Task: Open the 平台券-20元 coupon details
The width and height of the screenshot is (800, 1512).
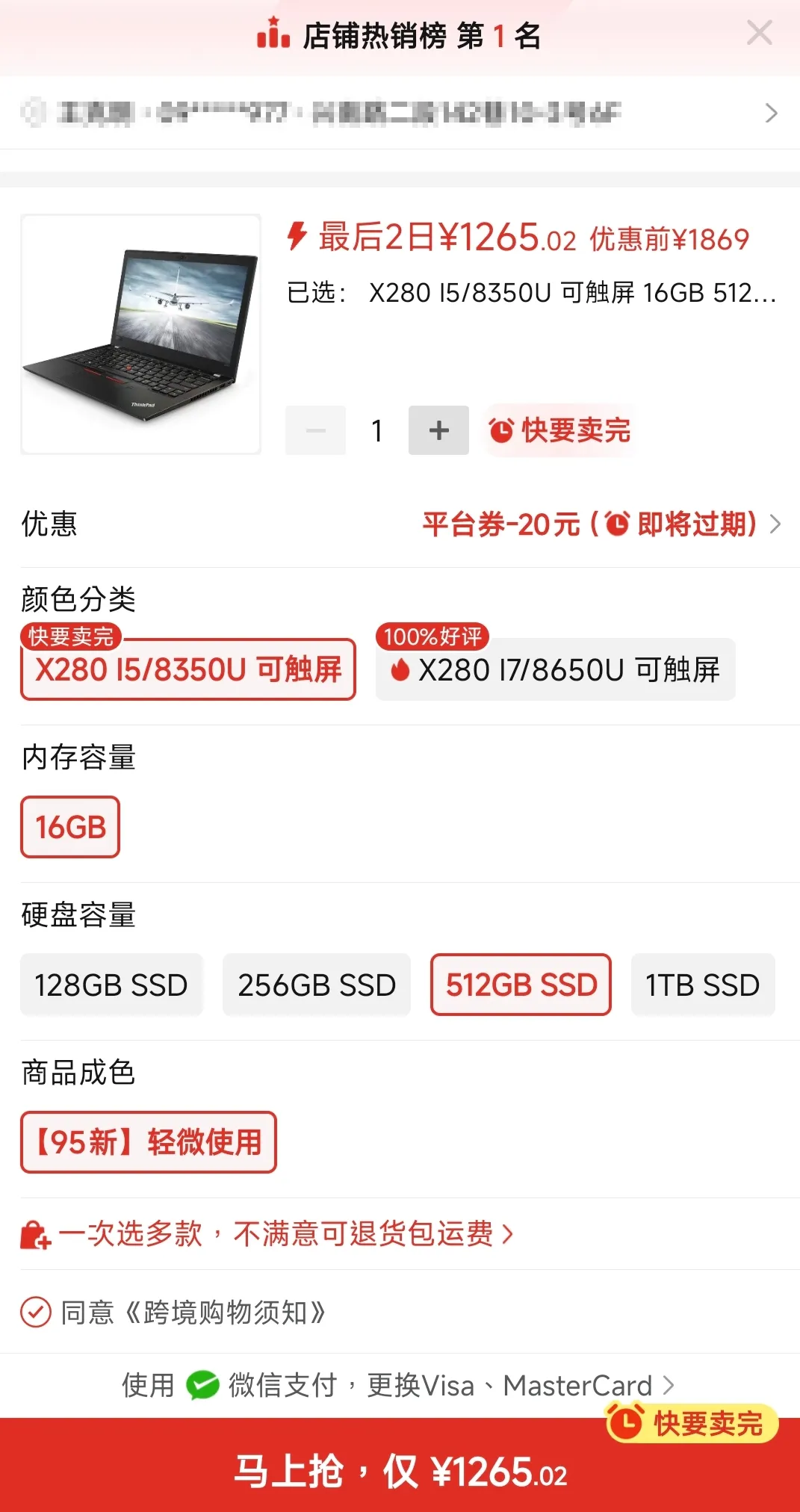Action: pyautogui.click(x=601, y=524)
